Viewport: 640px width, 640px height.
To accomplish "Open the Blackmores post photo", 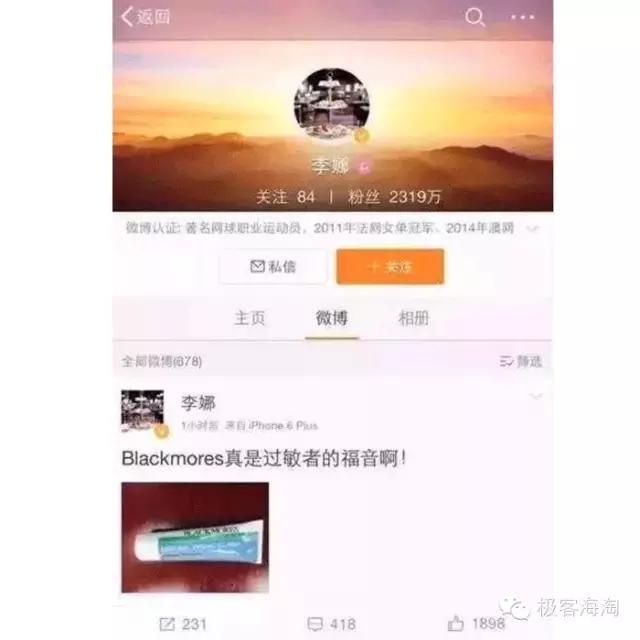I will pos(195,537).
